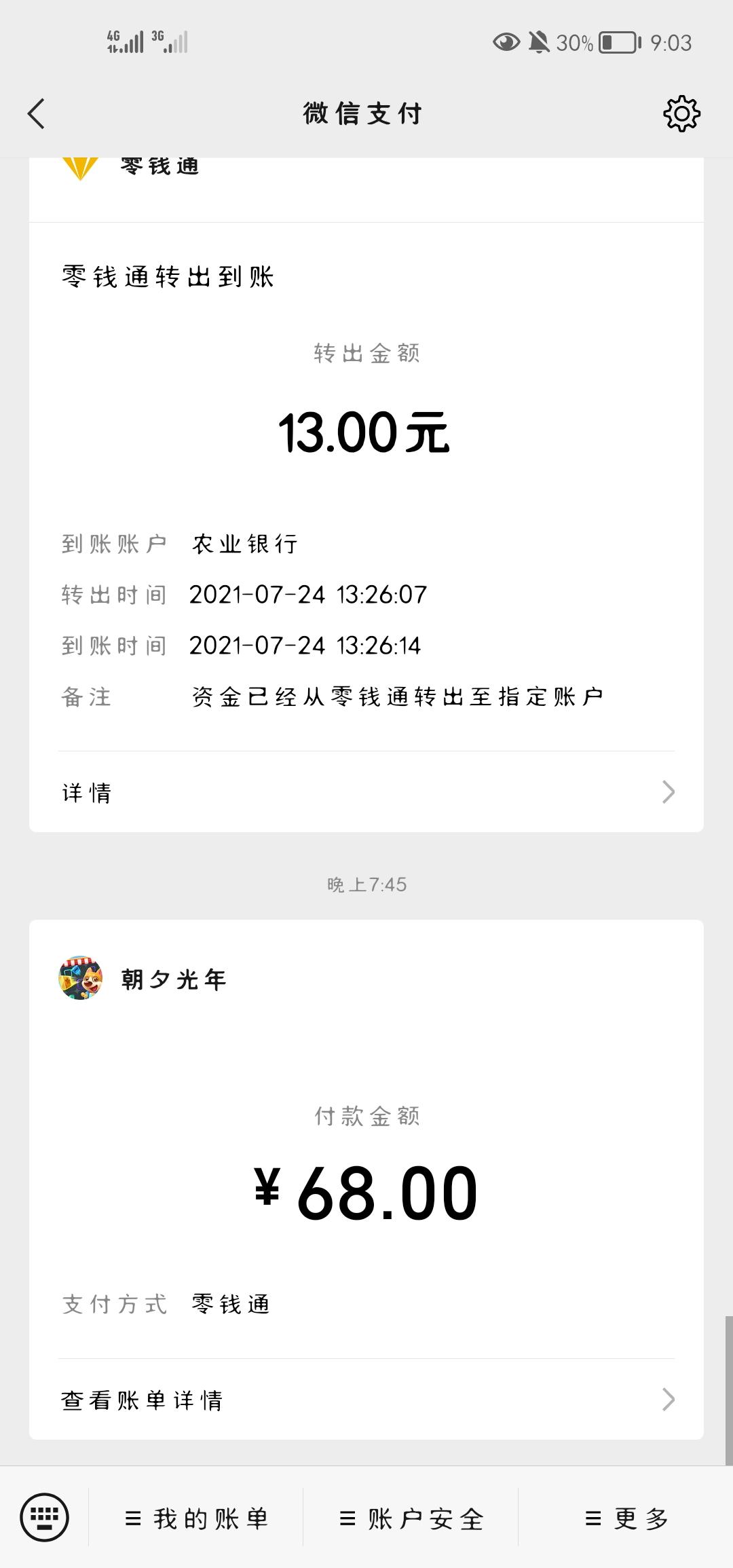Open the settings gear icon
Viewport: 733px width, 1568px height.
681,113
